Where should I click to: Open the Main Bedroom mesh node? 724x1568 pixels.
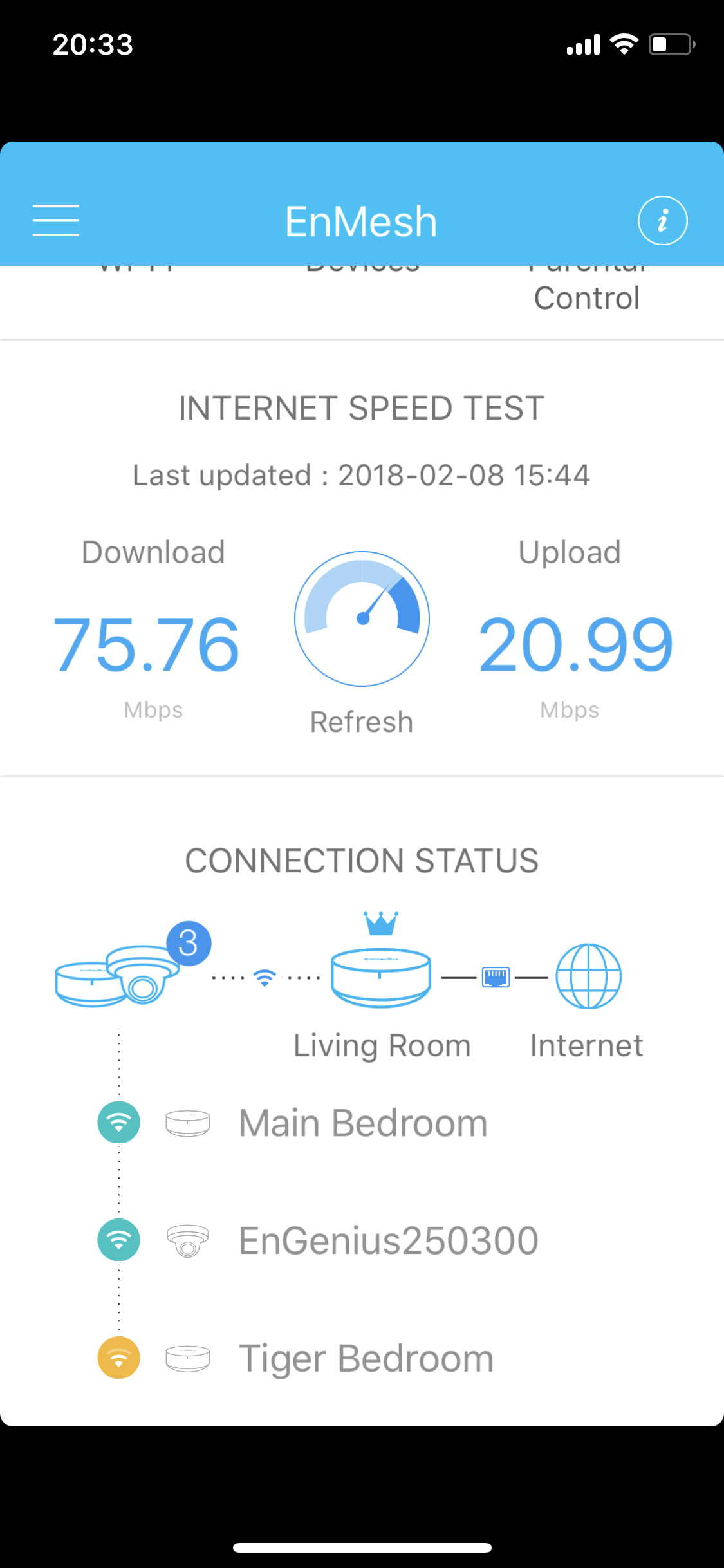362,1123
